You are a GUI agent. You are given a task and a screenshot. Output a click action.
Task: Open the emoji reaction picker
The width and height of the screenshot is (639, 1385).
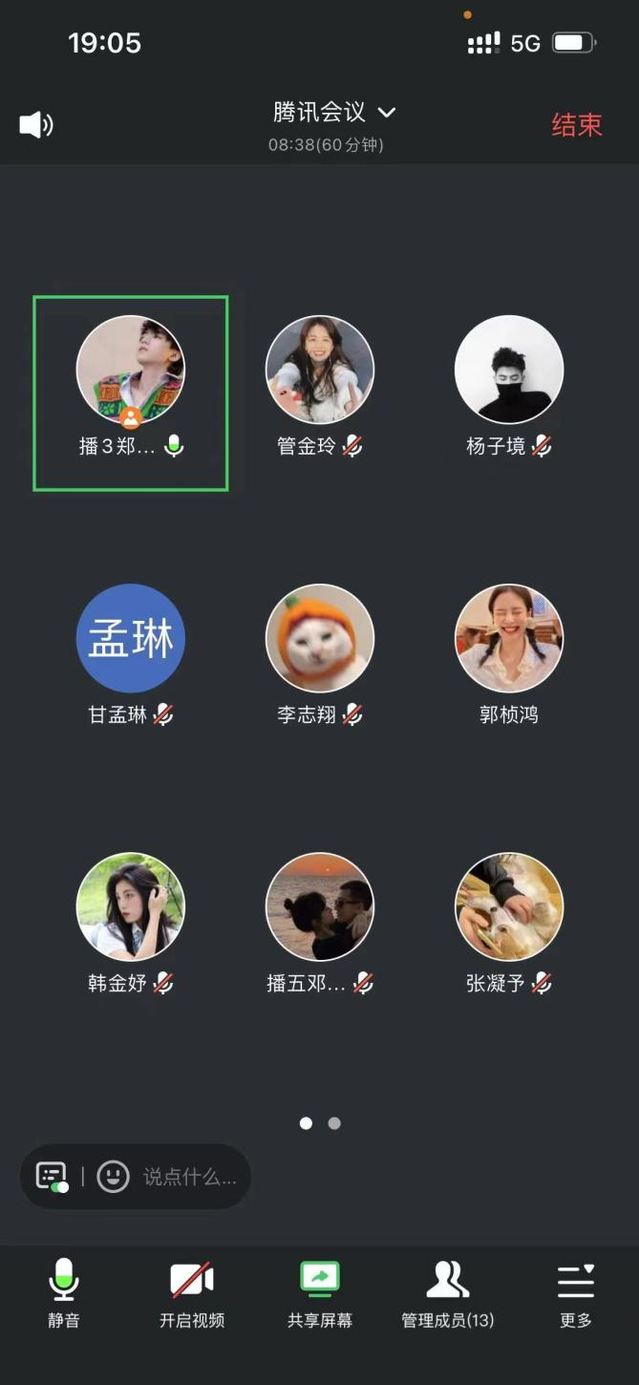pyautogui.click(x=113, y=1176)
